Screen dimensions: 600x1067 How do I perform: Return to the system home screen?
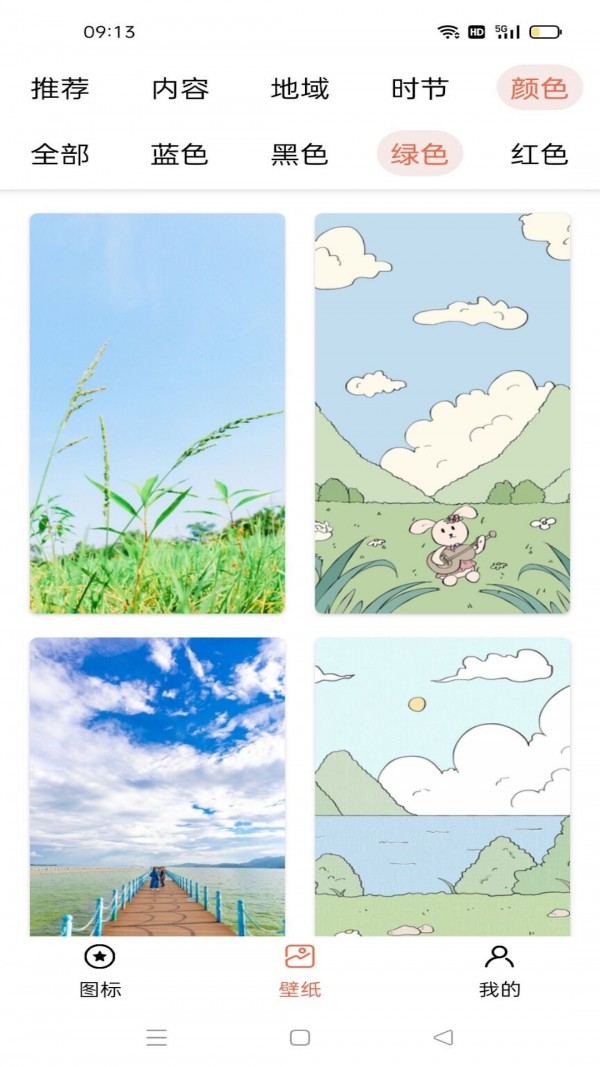(x=300, y=1037)
